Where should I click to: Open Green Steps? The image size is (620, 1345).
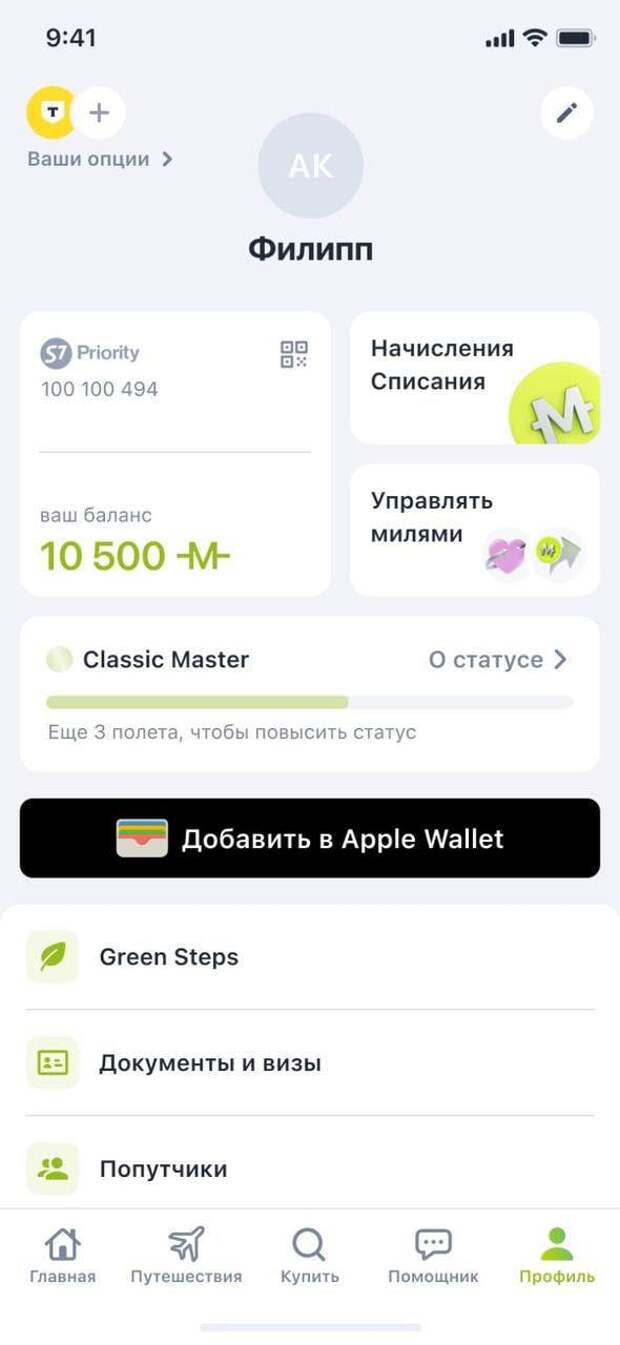pos(310,957)
